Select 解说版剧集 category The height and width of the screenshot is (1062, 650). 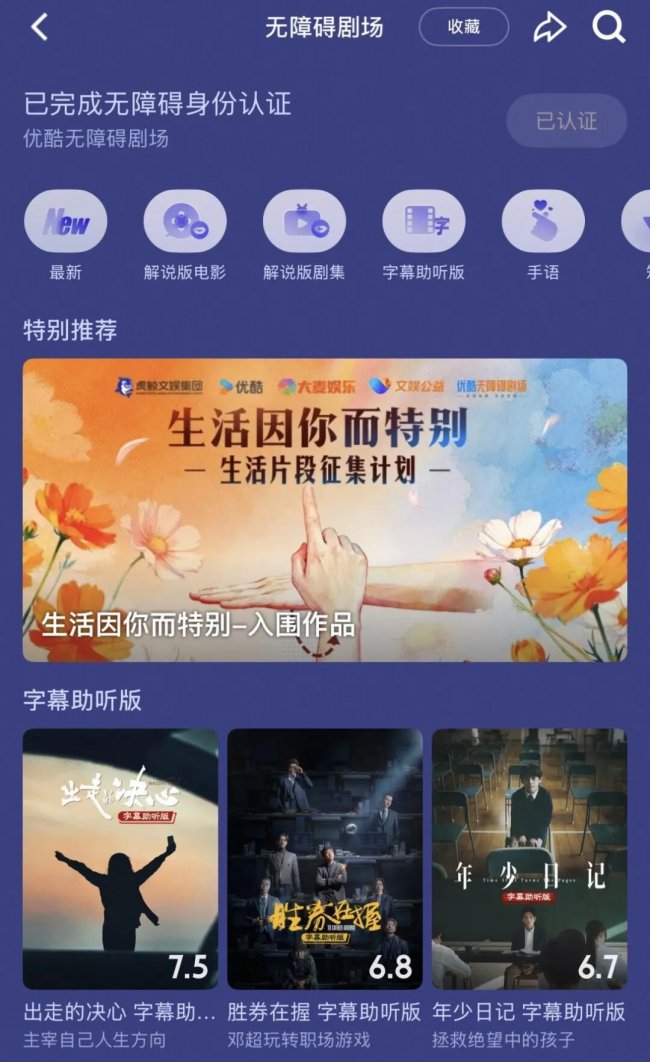click(304, 221)
